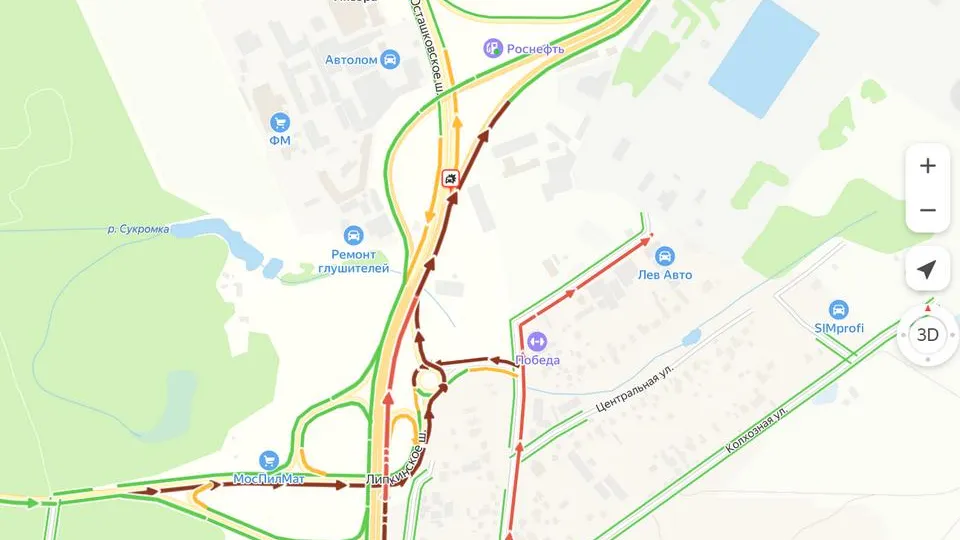Open Ремонт глушителей car service marker
Viewport: 960px width, 540px height.
coord(353,236)
